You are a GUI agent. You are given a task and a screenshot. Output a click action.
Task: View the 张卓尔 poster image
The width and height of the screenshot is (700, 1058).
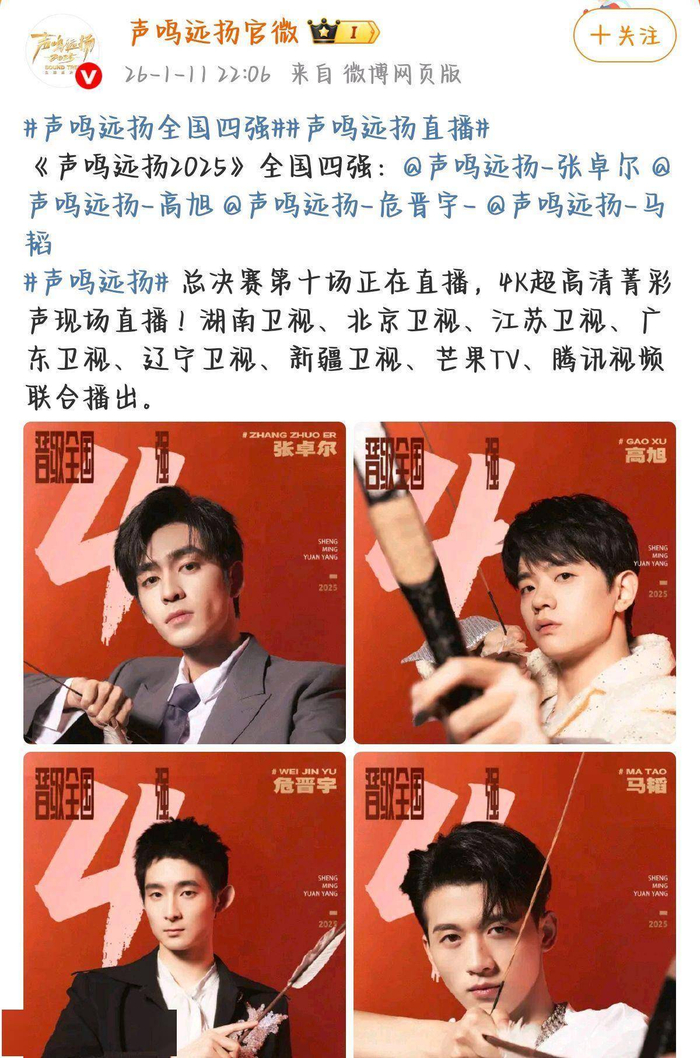[185, 583]
